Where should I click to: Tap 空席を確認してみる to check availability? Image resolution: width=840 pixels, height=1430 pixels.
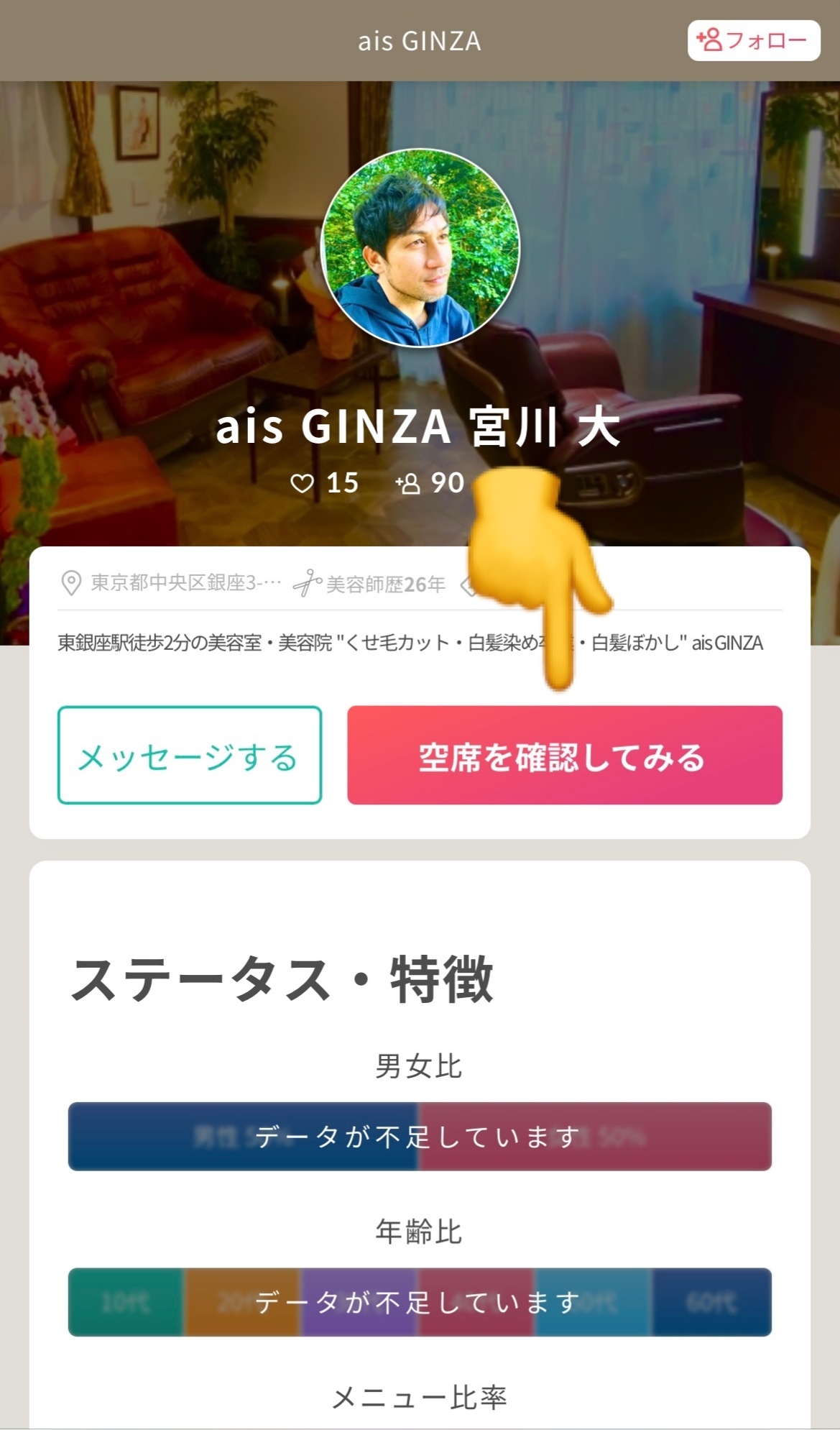564,755
